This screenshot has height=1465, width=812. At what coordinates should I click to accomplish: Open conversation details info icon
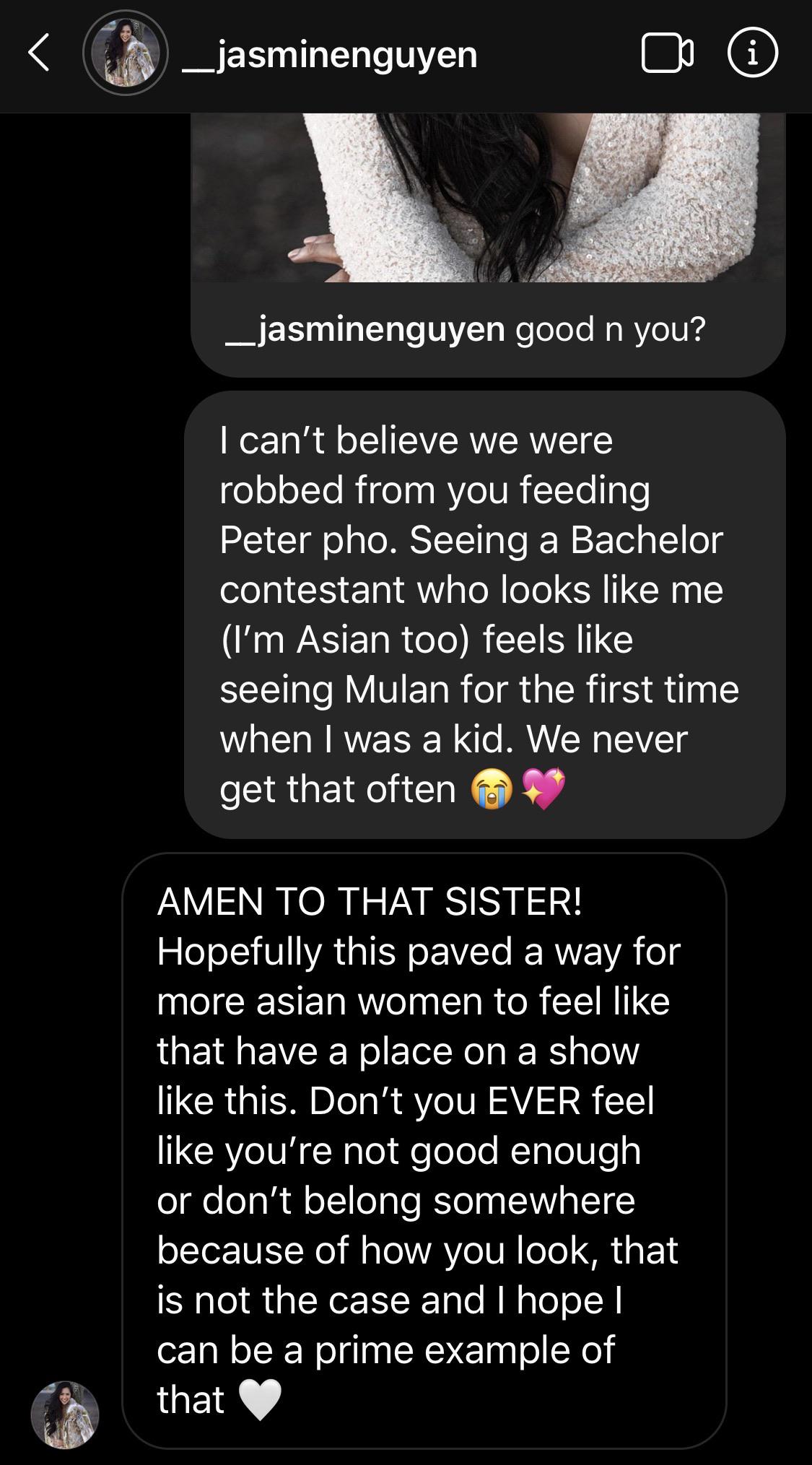pyautogui.click(x=752, y=54)
